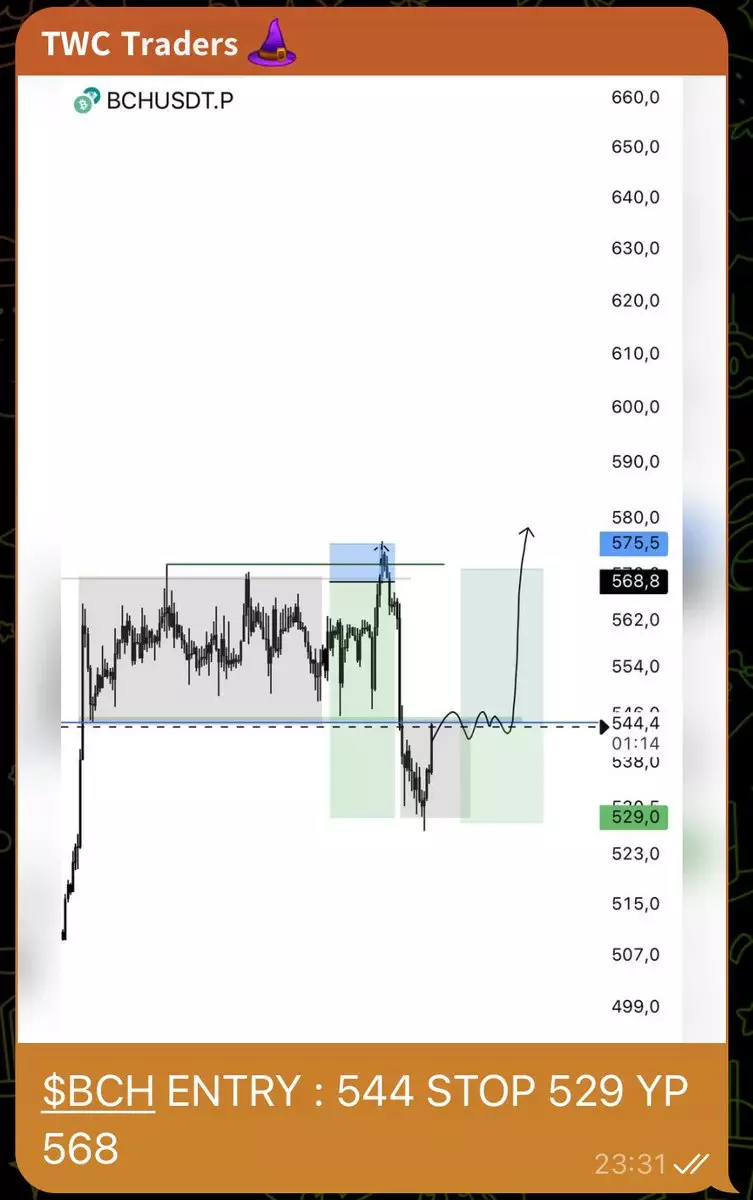Viewport: 753px width, 1200px height.
Task: Open the BCHUSDT chart image in the message
Action: tap(370, 560)
